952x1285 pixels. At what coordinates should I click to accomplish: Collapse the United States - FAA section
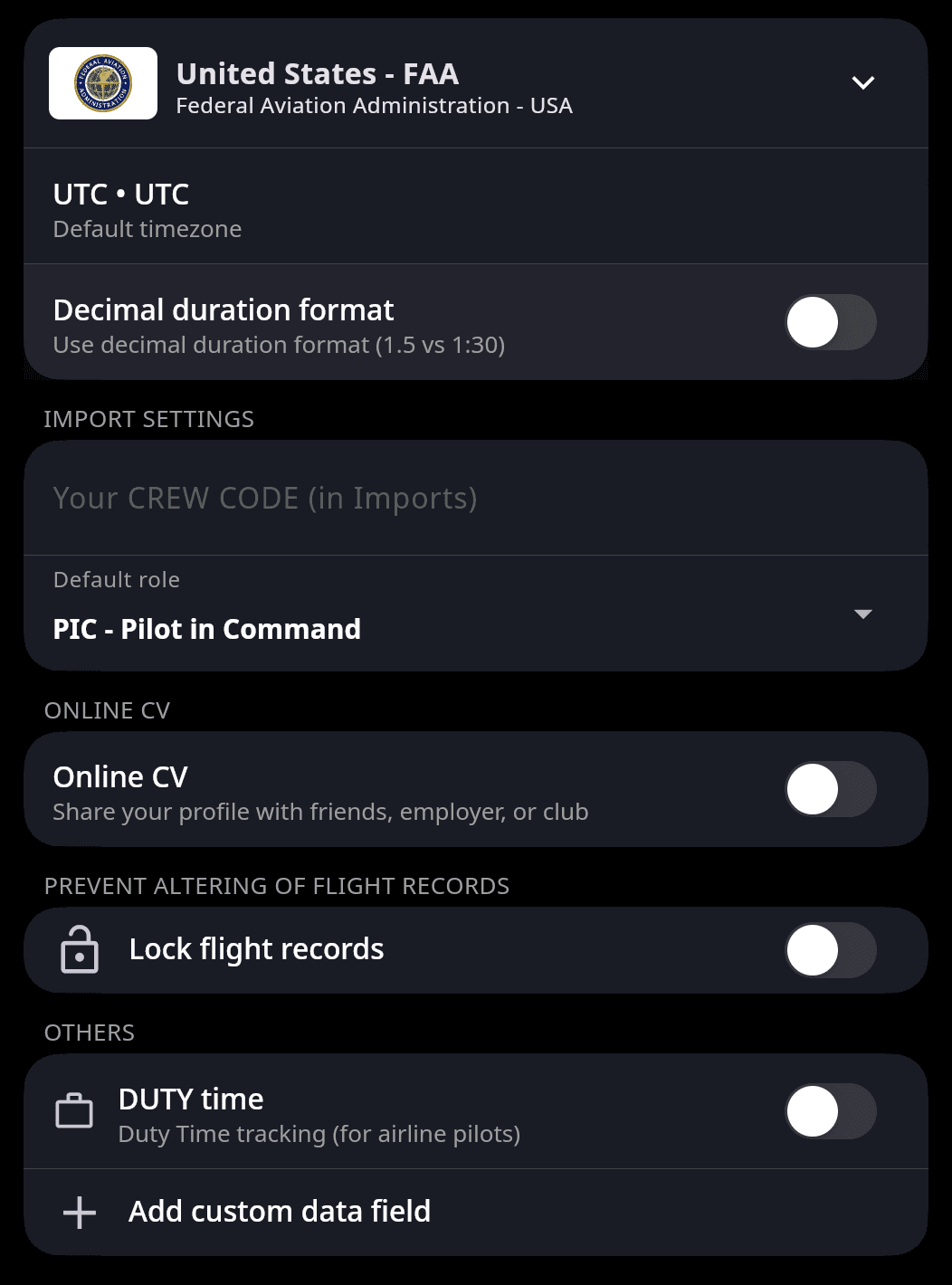pos(862,82)
